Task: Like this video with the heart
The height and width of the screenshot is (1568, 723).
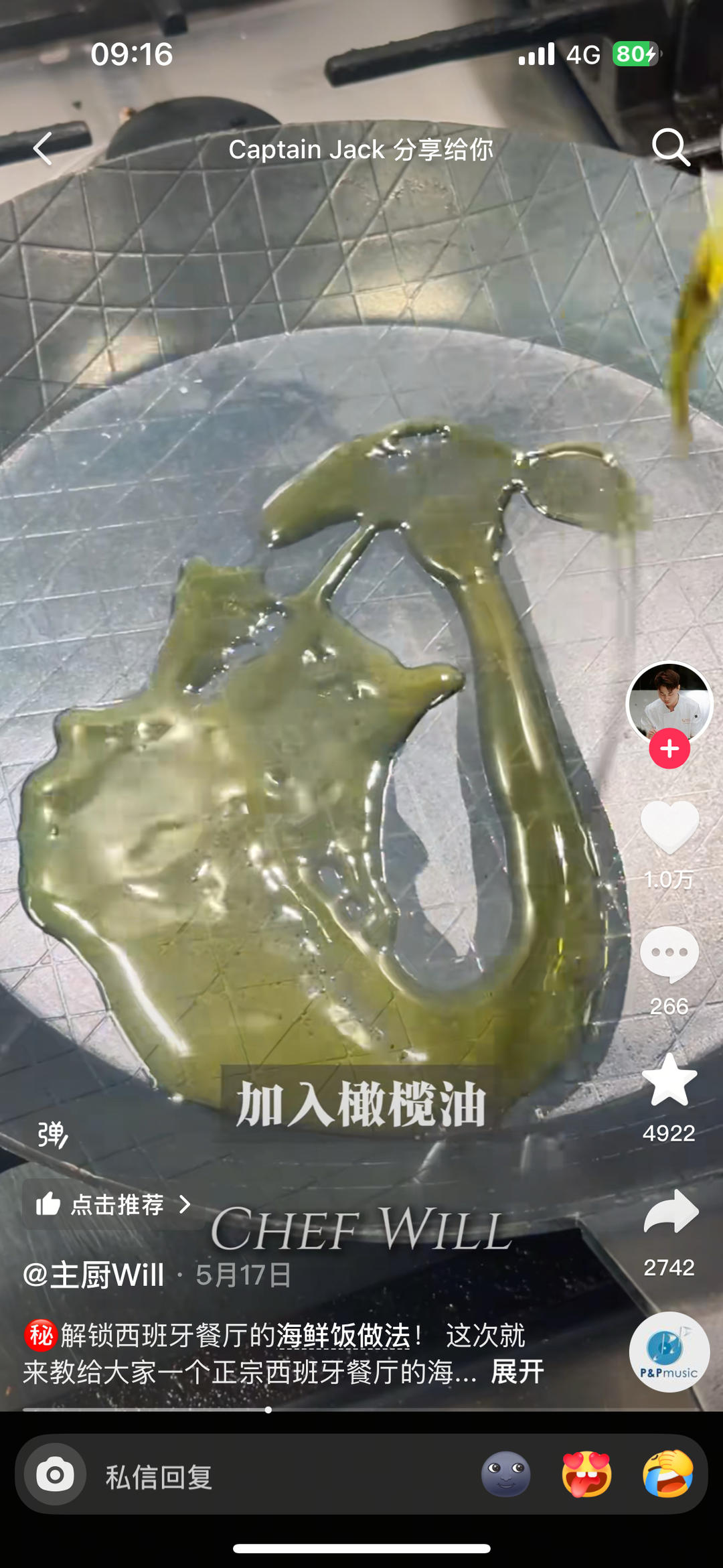Action: pyautogui.click(x=669, y=828)
